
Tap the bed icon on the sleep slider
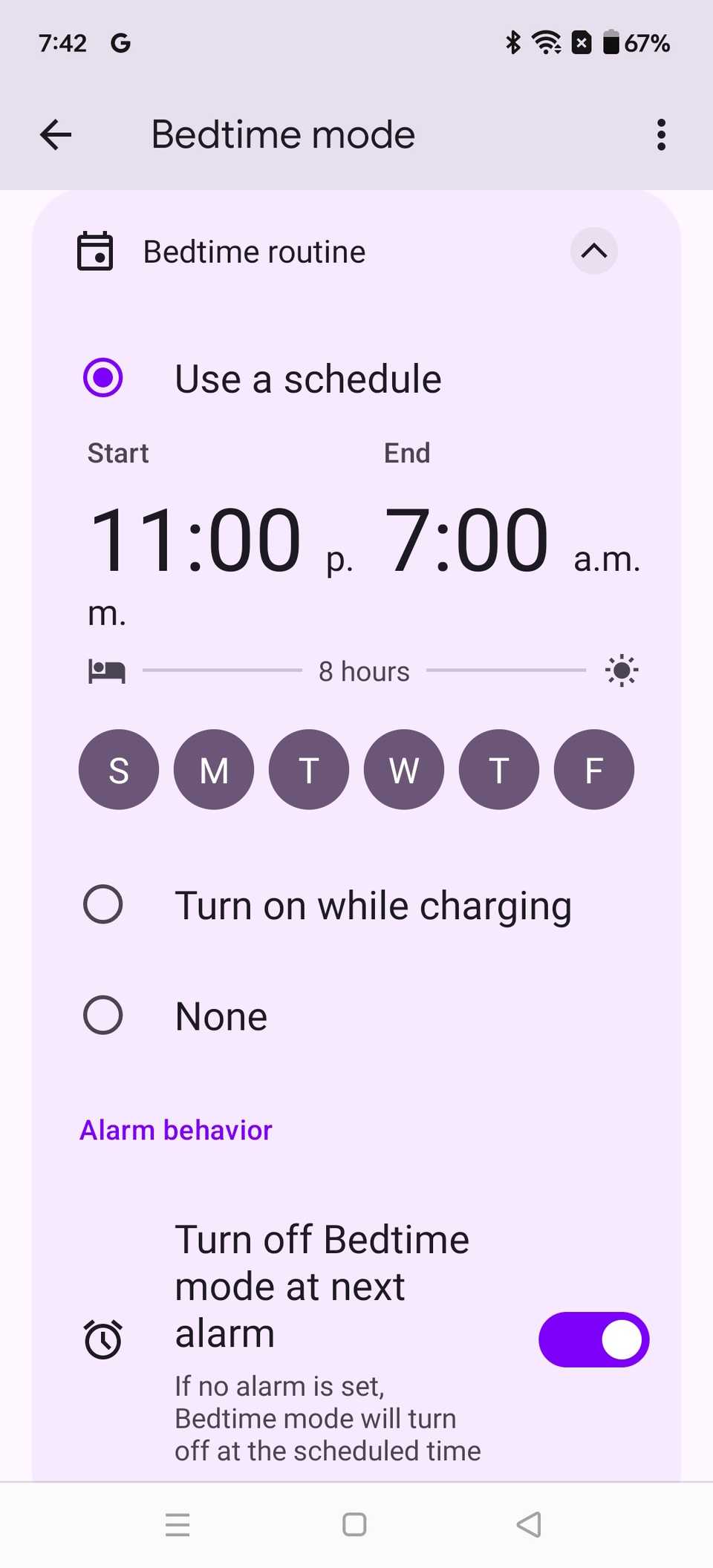click(105, 670)
